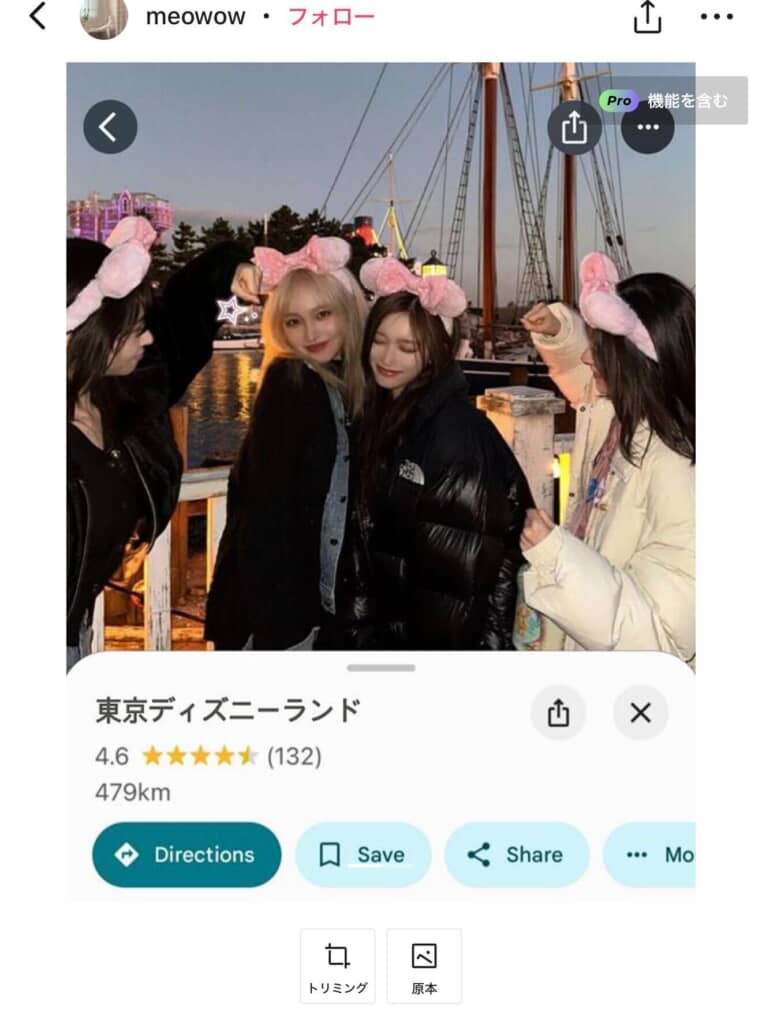762x1024 pixels.
Task: Follow meowow with the フォロー button
Action: pyautogui.click(x=331, y=17)
